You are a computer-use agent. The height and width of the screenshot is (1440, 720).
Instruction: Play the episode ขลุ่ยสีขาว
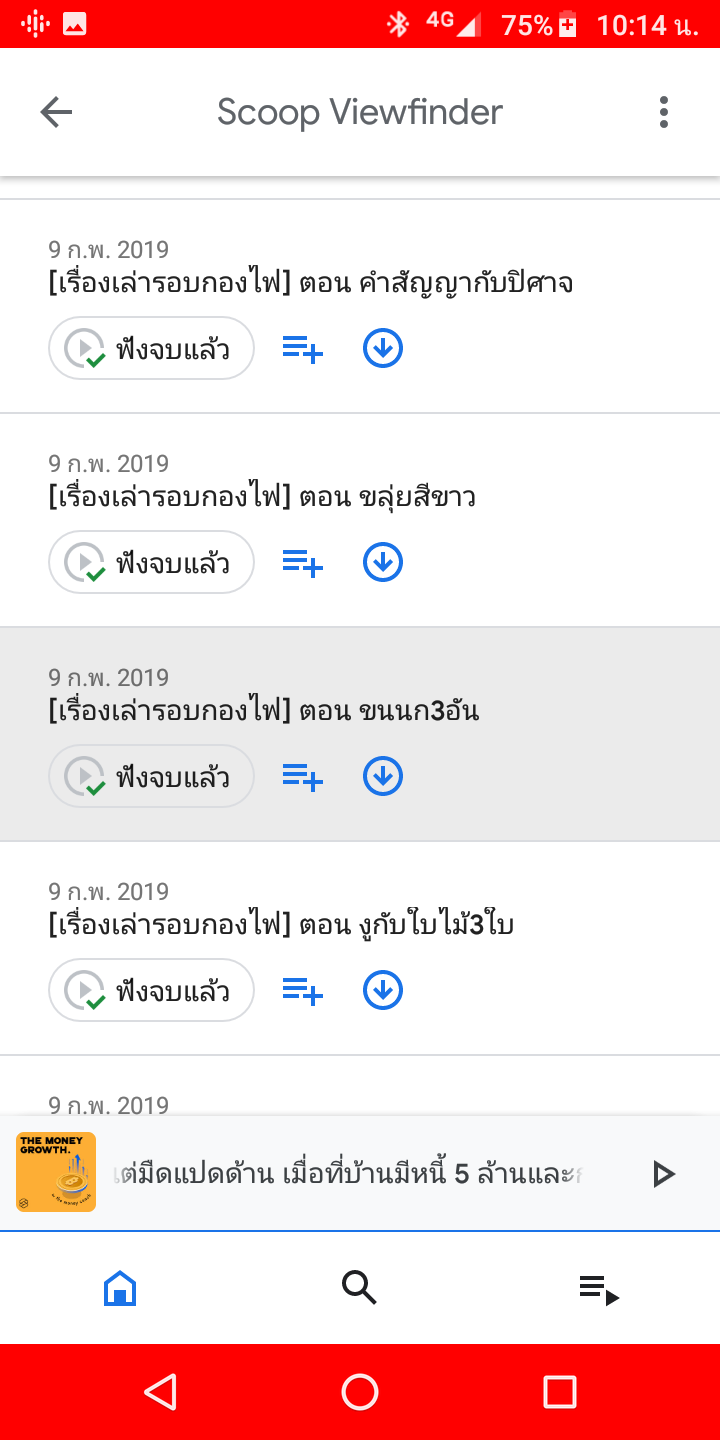[x=151, y=563]
